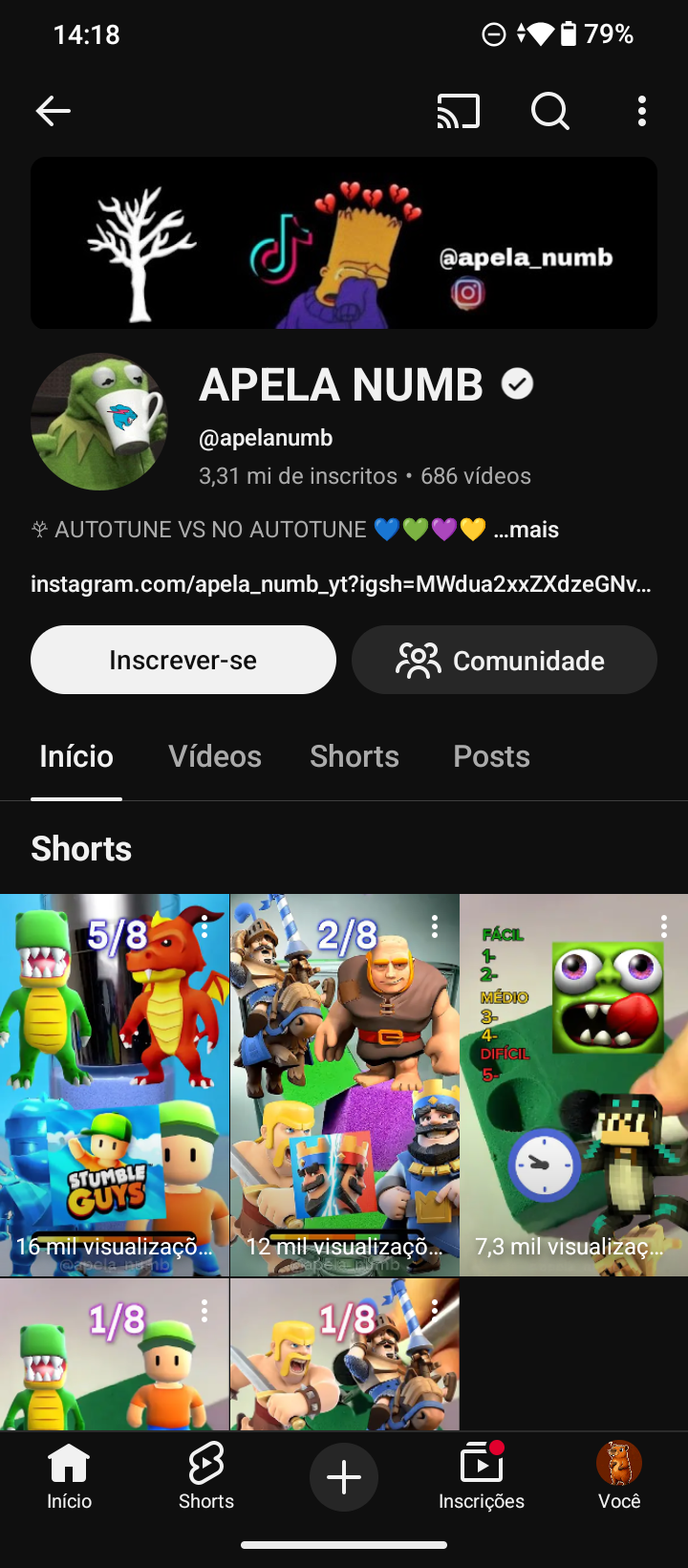
Task: Switch to the channel Shorts tab
Action: click(355, 756)
